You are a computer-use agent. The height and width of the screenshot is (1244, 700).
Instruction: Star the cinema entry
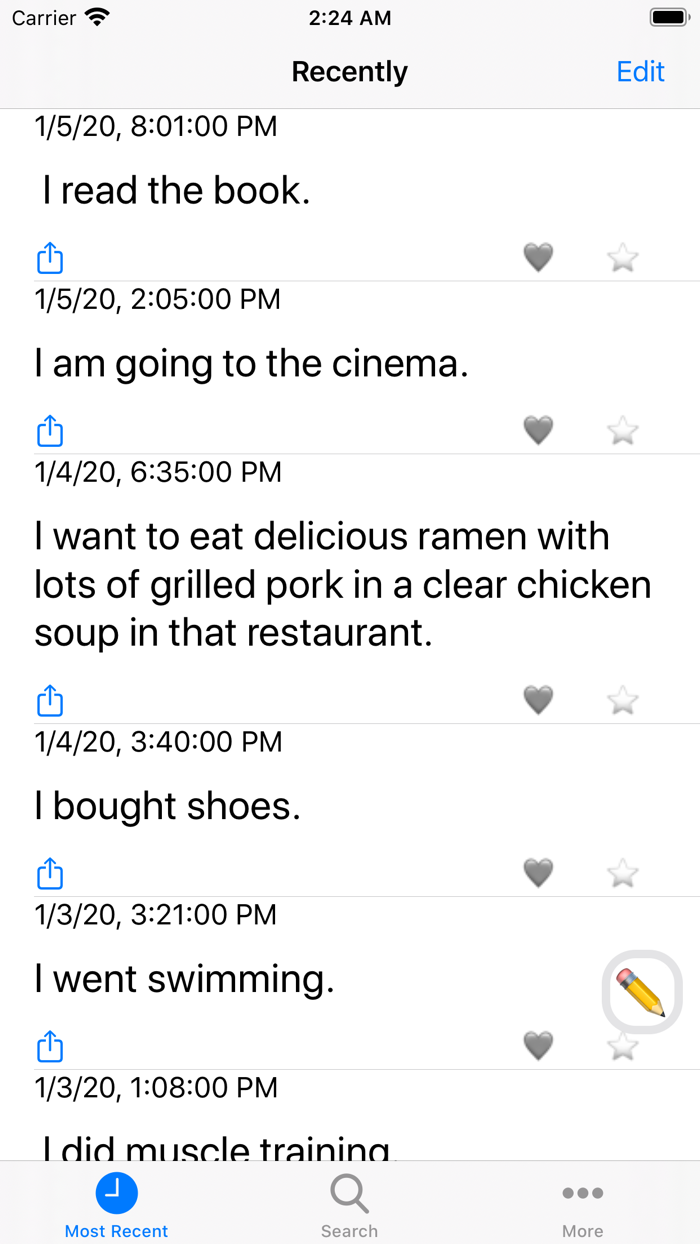tap(622, 431)
